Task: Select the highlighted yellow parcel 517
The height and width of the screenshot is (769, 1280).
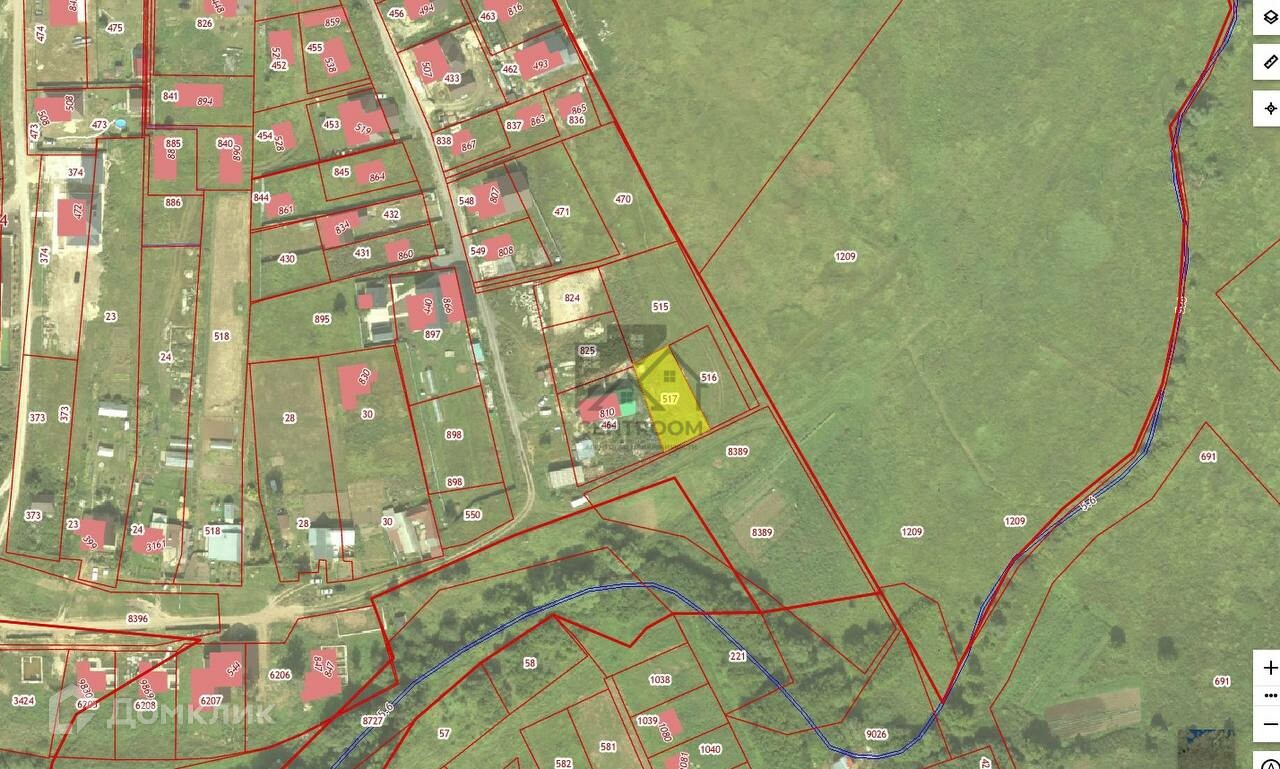Action: [x=670, y=399]
